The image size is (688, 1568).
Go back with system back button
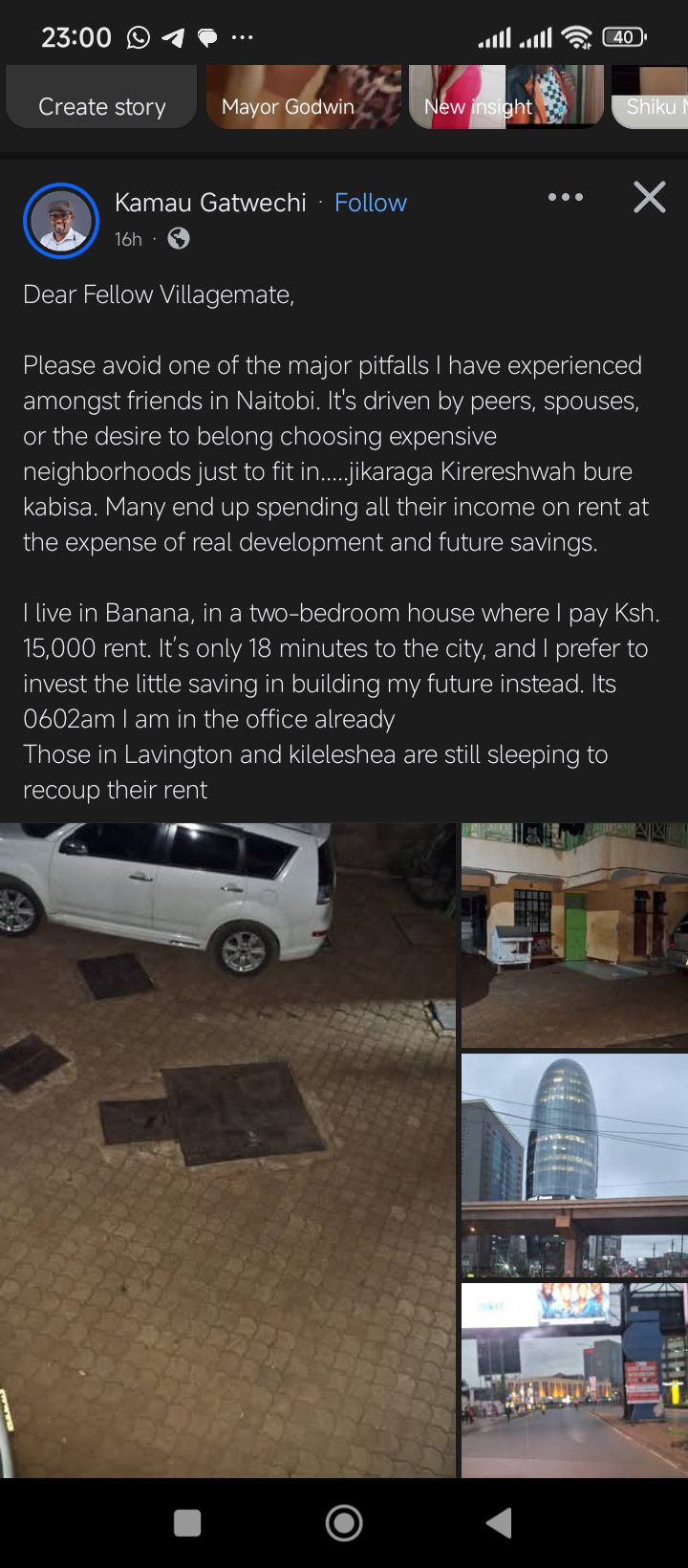[x=499, y=1522]
